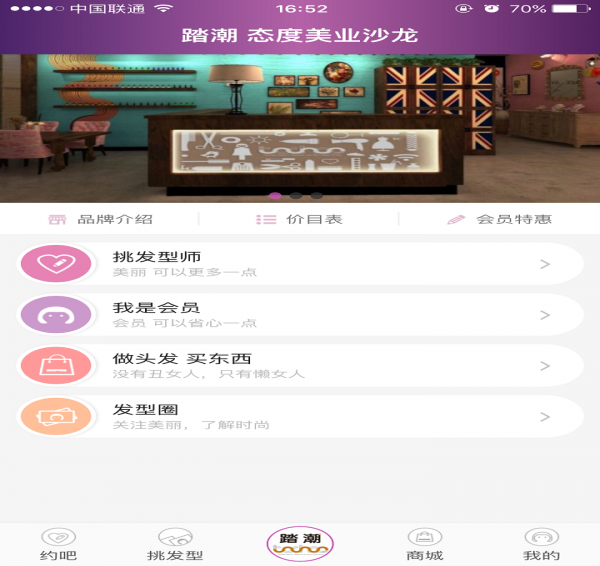
Task: Switch to the 约吧 tab
Action: 58,544
